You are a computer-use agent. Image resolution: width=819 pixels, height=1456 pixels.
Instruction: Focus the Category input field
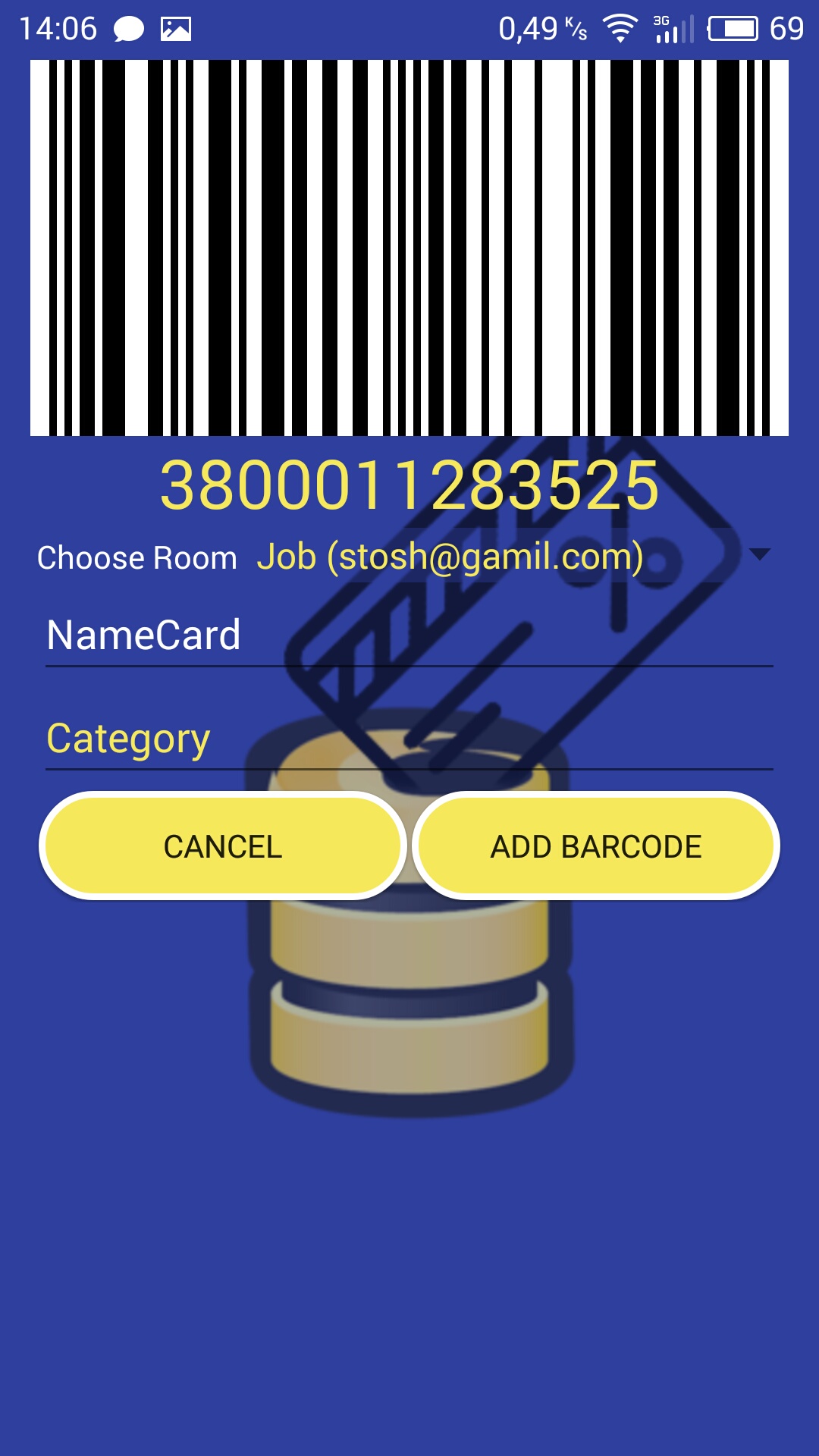[409, 739]
